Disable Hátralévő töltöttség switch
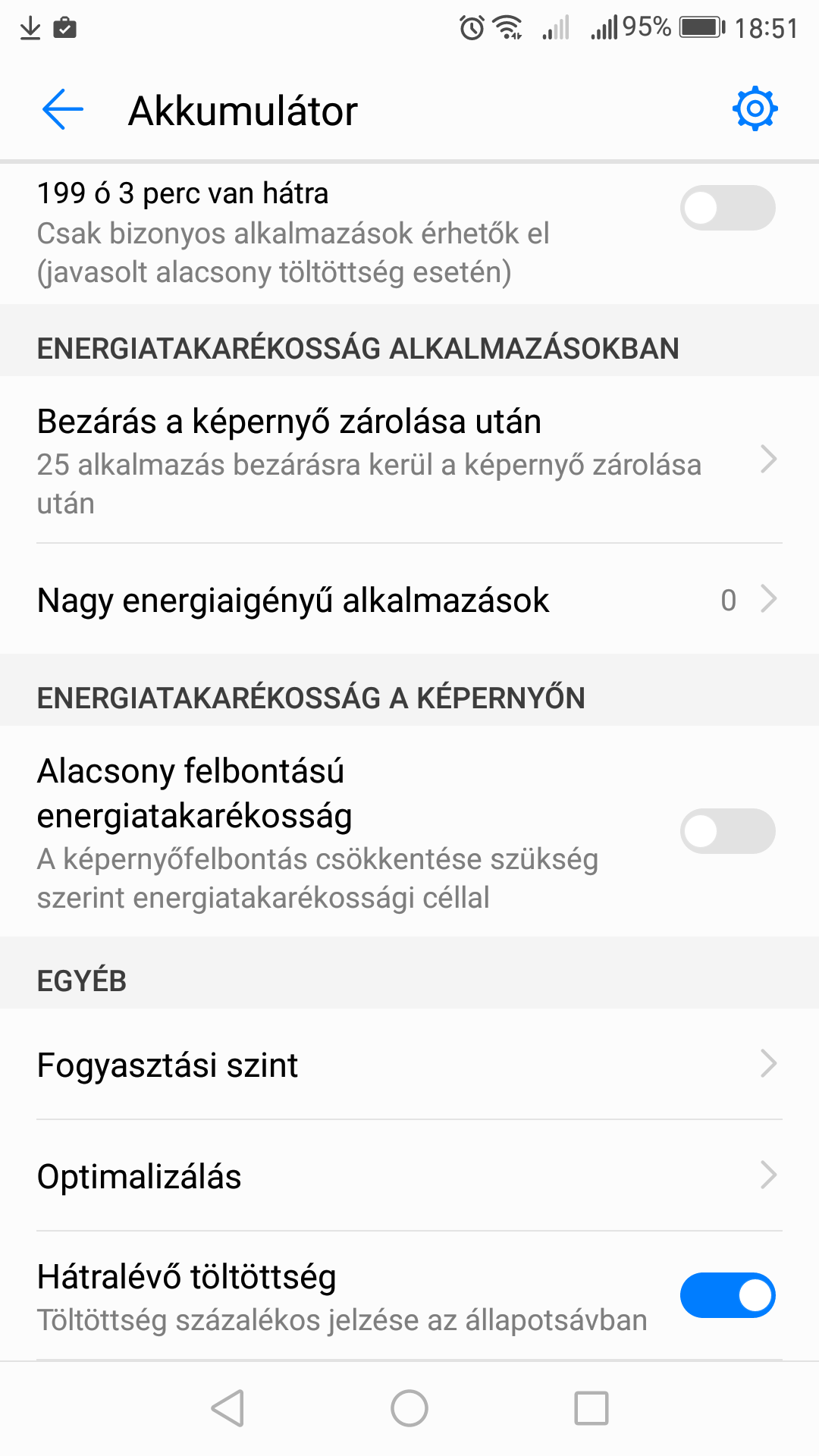Image resolution: width=819 pixels, height=1456 pixels. [727, 1295]
